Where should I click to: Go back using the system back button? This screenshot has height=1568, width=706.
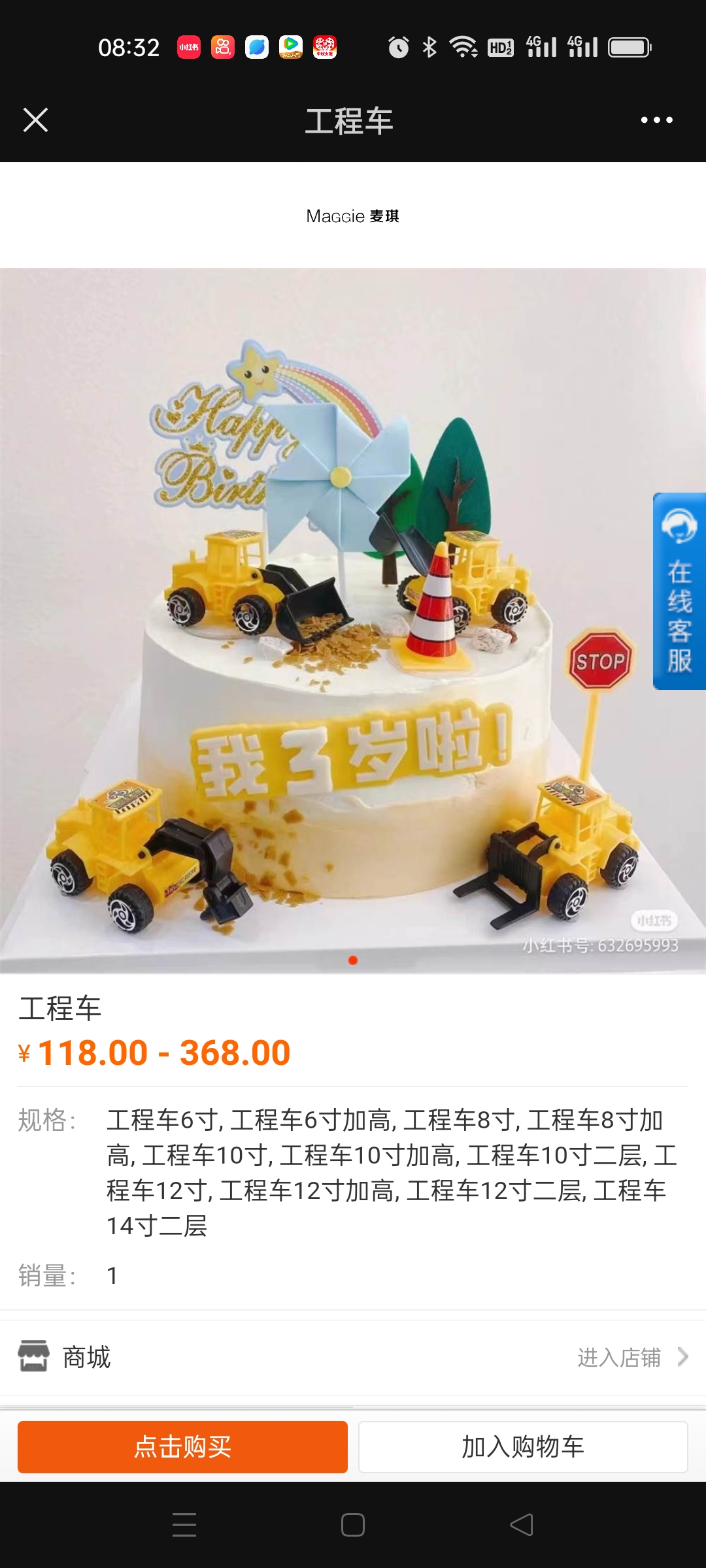[522, 1525]
